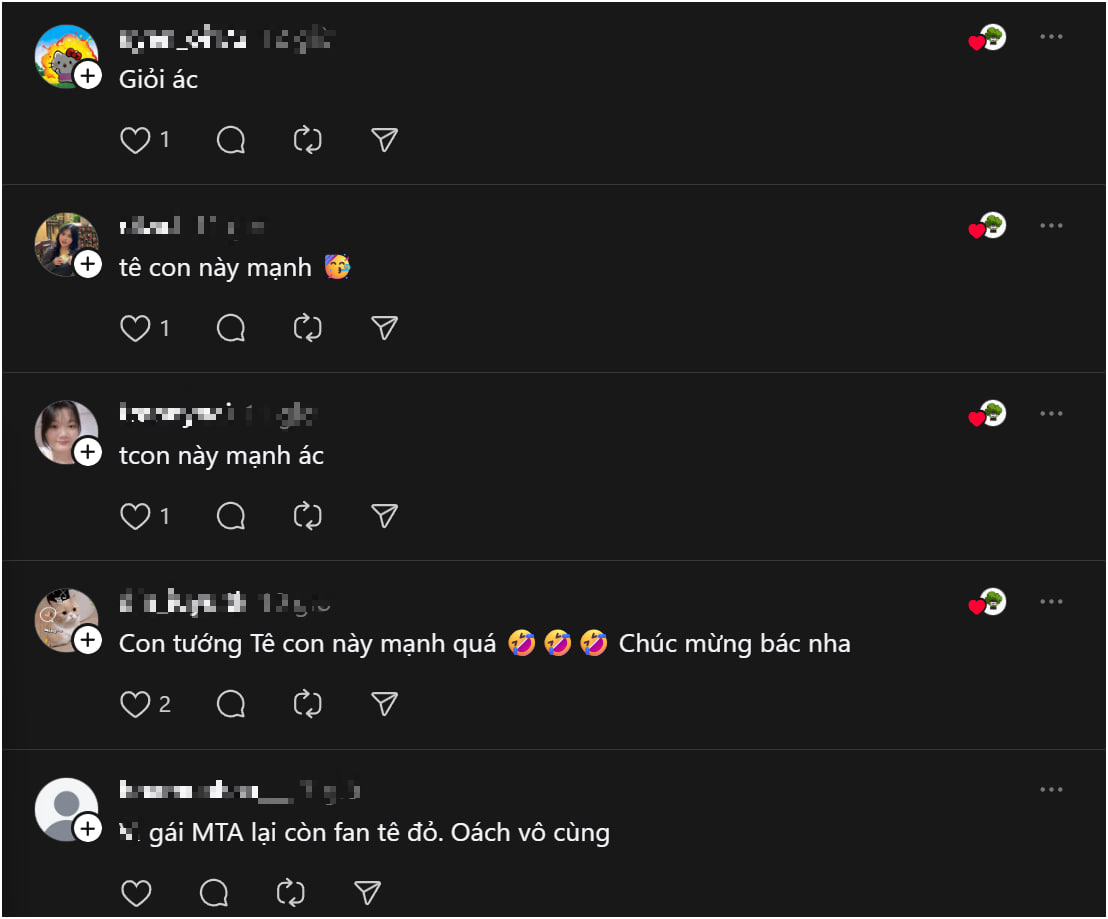This screenshot has height=919, width=1108.
Task: Reply to the "Oách vô cùng" comment
Action: click(214, 892)
